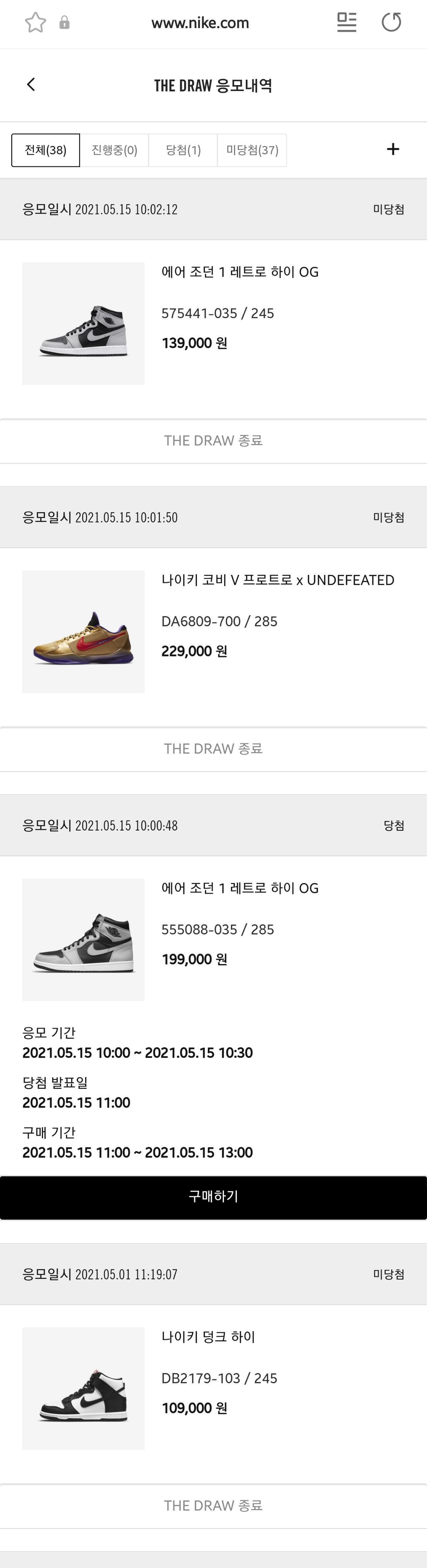Open the 나이키 코비 V 프로트로 x UNDEFEATED item

pyautogui.click(x=277, y=580)
